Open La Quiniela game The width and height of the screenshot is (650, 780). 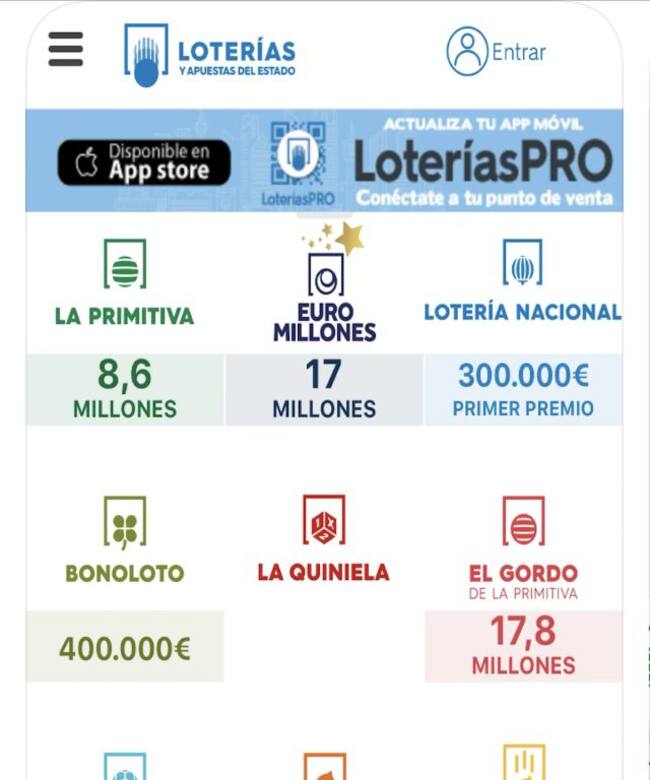click(x=324, y=542)
